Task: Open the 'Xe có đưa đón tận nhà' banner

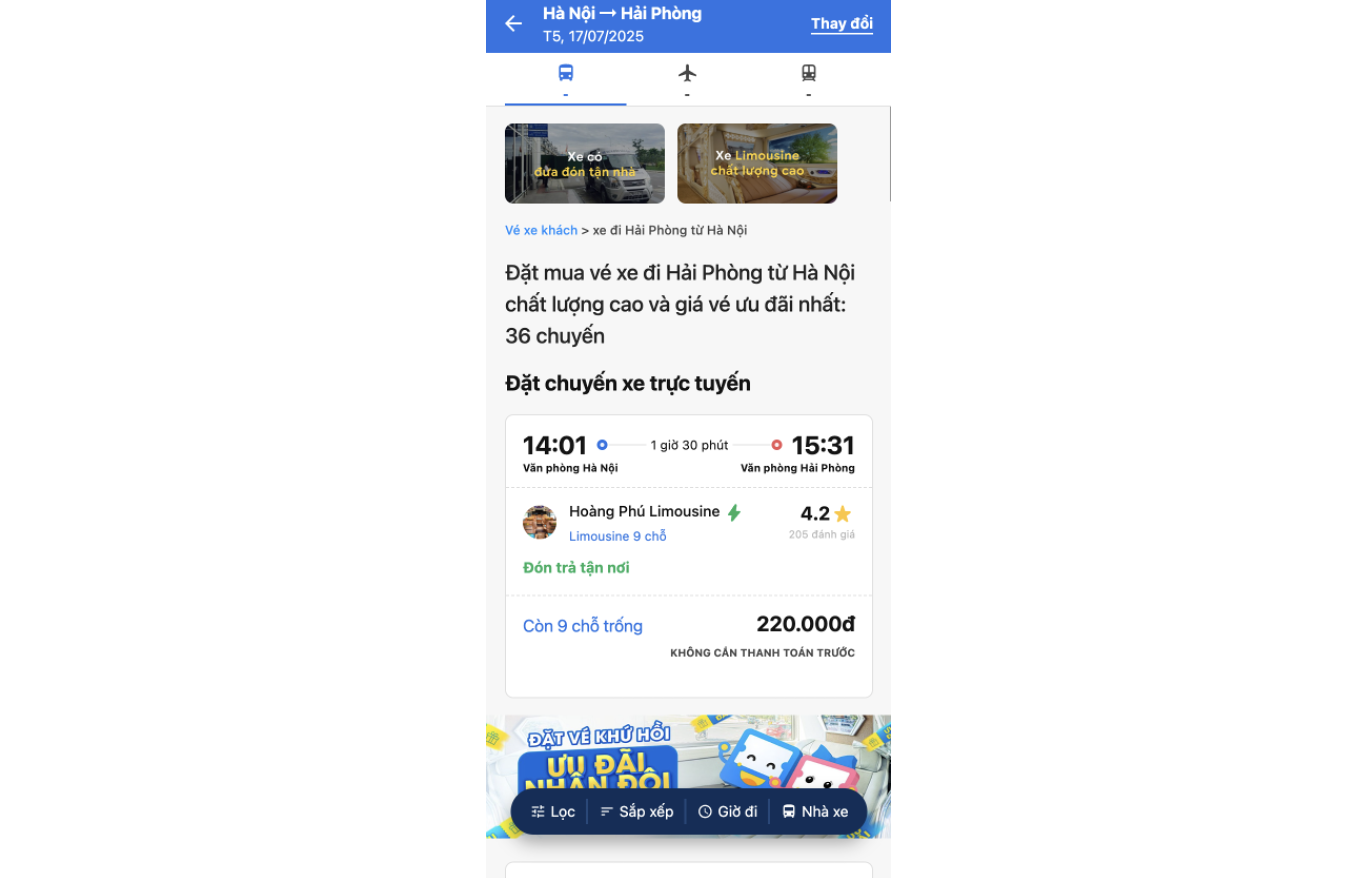Action: [584, 164]
